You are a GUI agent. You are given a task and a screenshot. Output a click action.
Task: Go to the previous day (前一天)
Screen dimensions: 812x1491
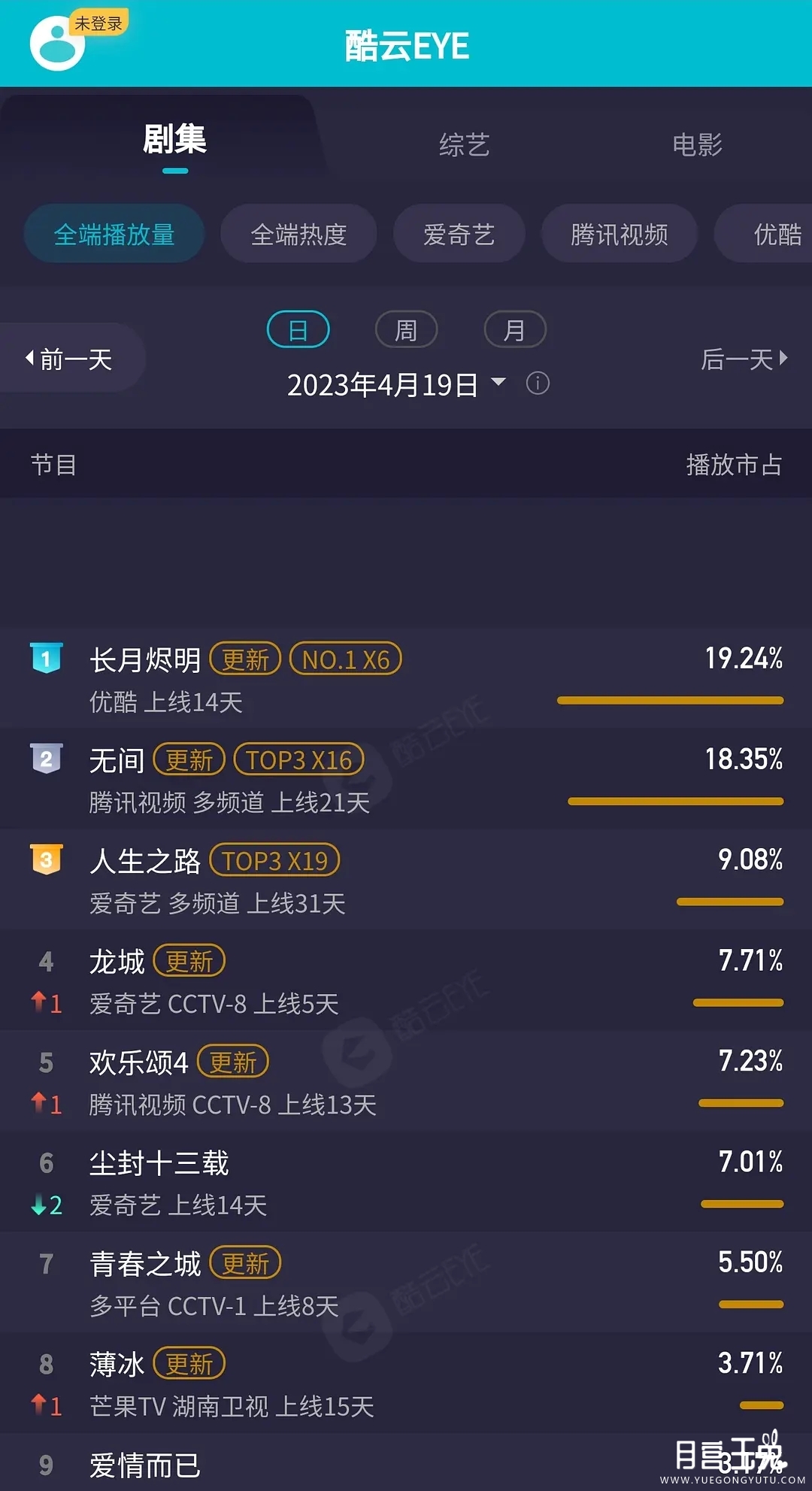69,359
